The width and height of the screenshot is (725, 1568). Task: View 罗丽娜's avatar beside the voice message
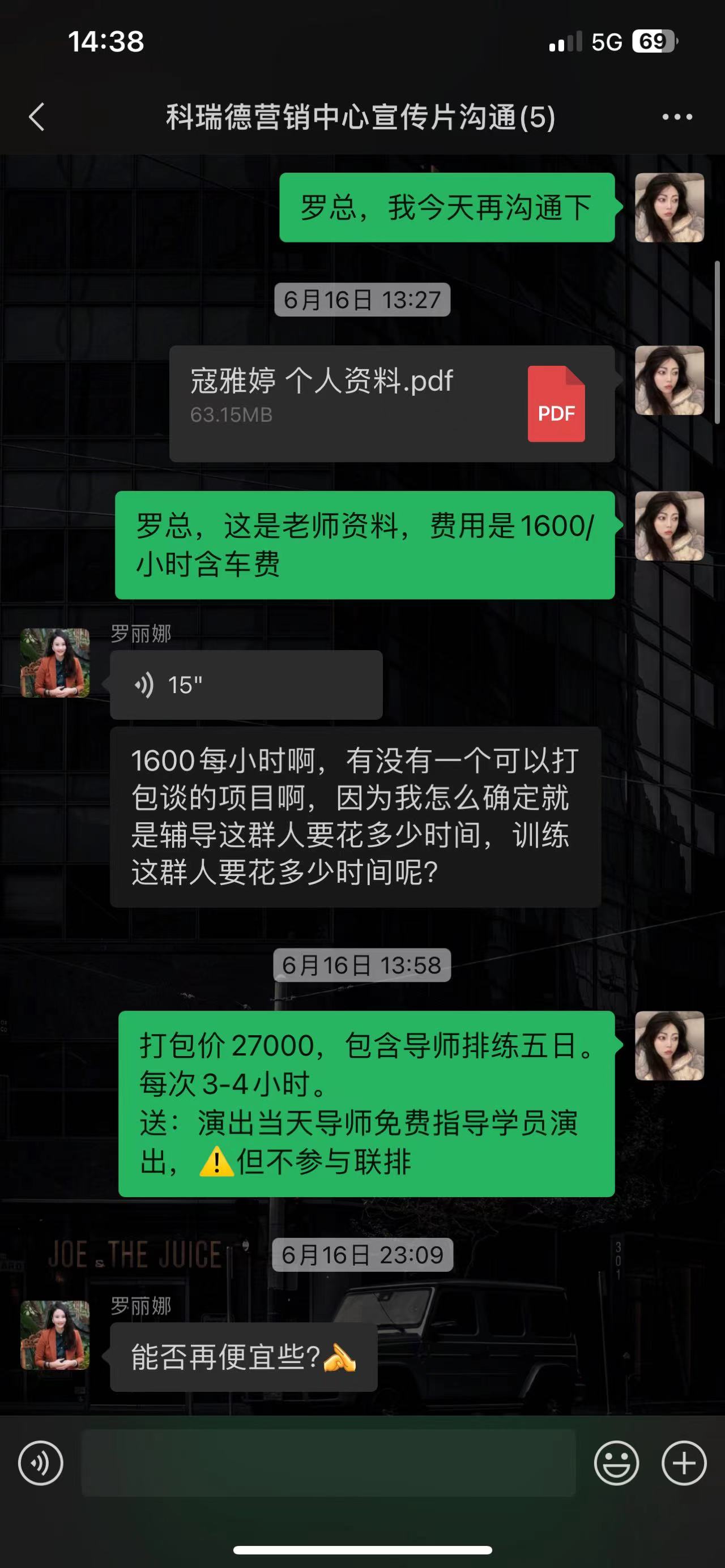[x=56, y=663]
